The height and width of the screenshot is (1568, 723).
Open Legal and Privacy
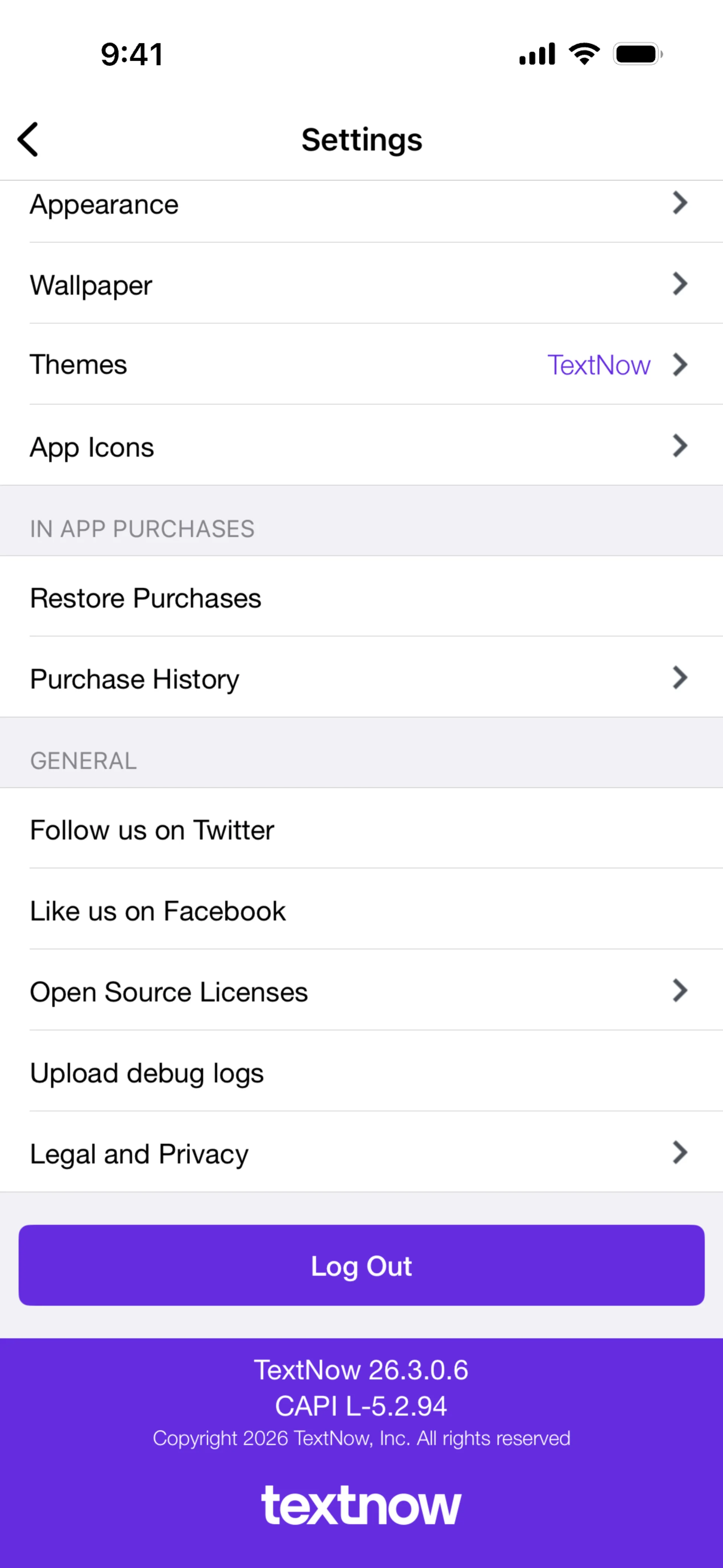[x=361, y=1153]
